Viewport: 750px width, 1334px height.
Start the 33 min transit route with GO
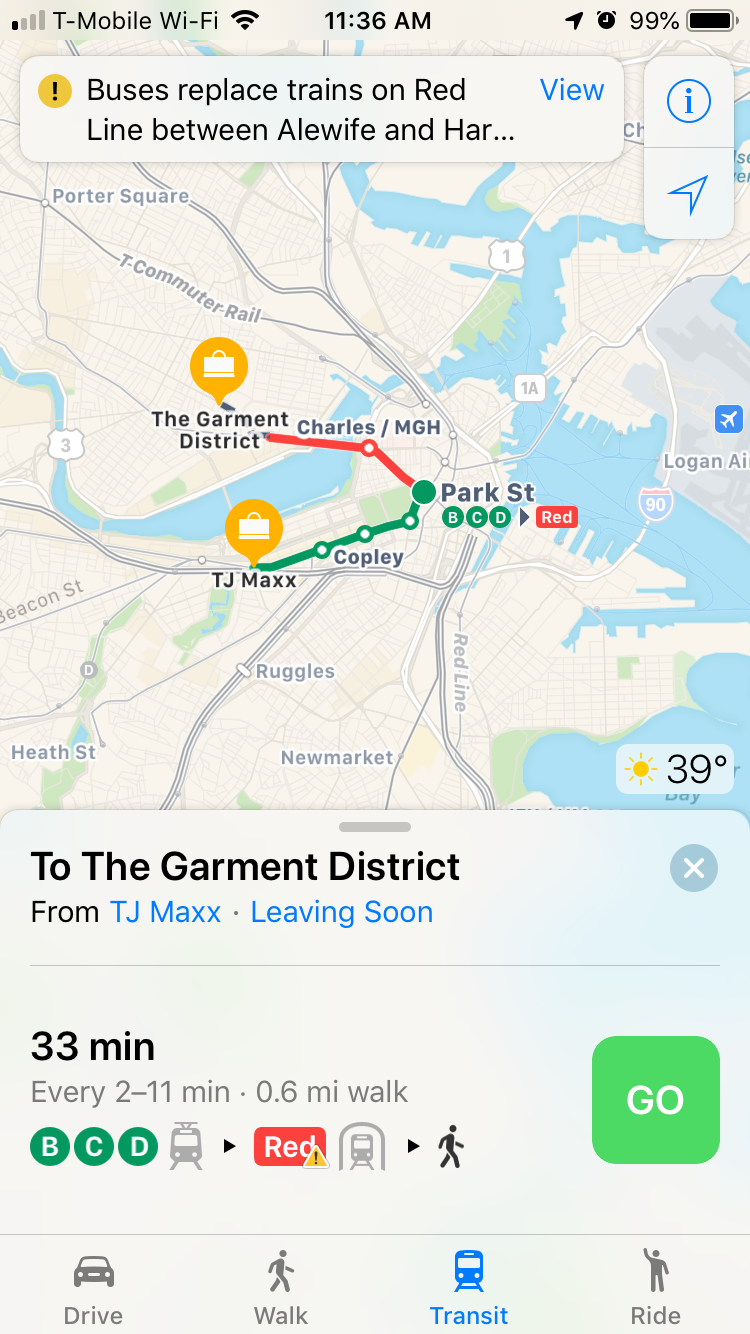[655, 1099]
